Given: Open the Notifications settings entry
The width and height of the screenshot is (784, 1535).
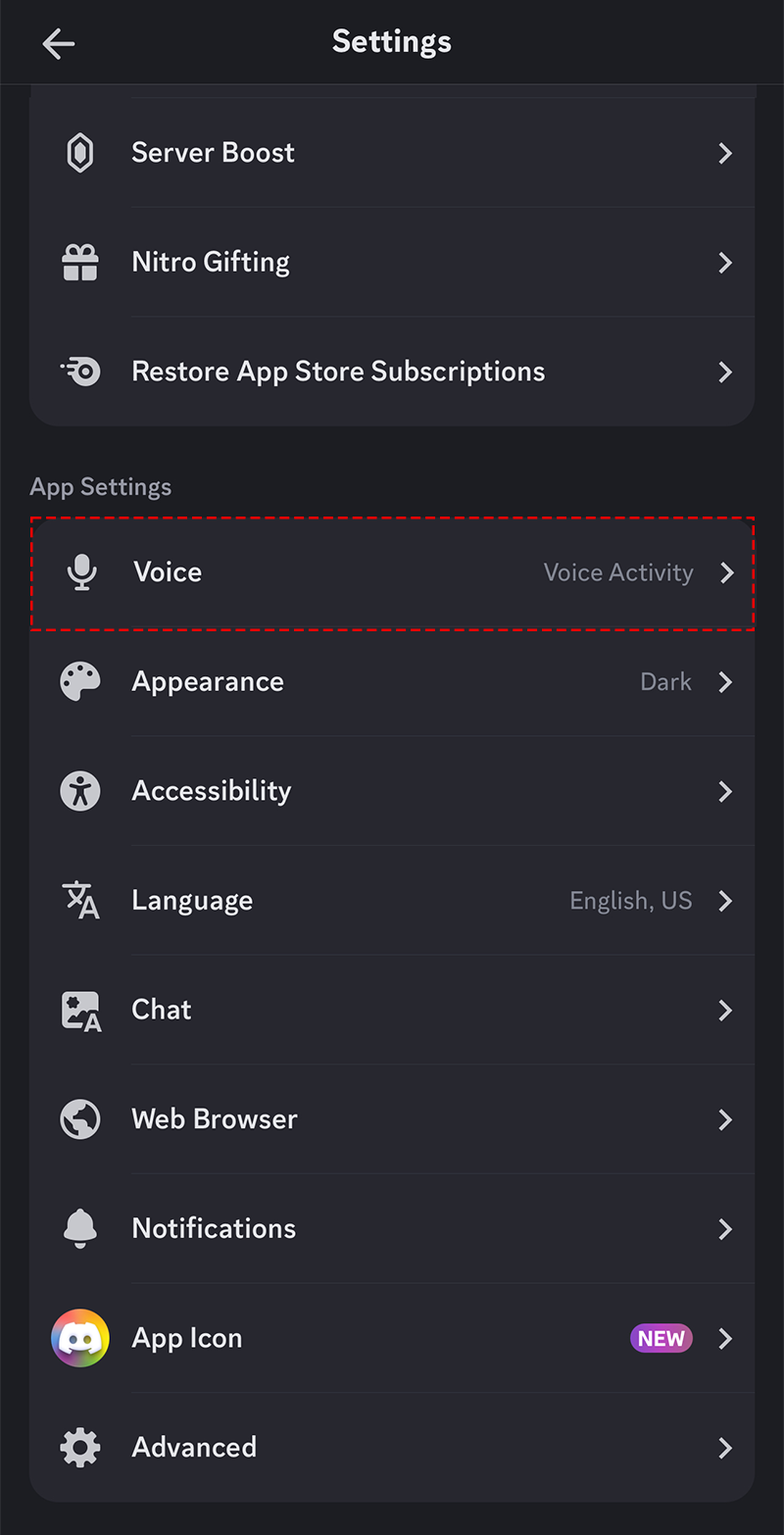Looking at the screenshot, I should pos(392,1228).
